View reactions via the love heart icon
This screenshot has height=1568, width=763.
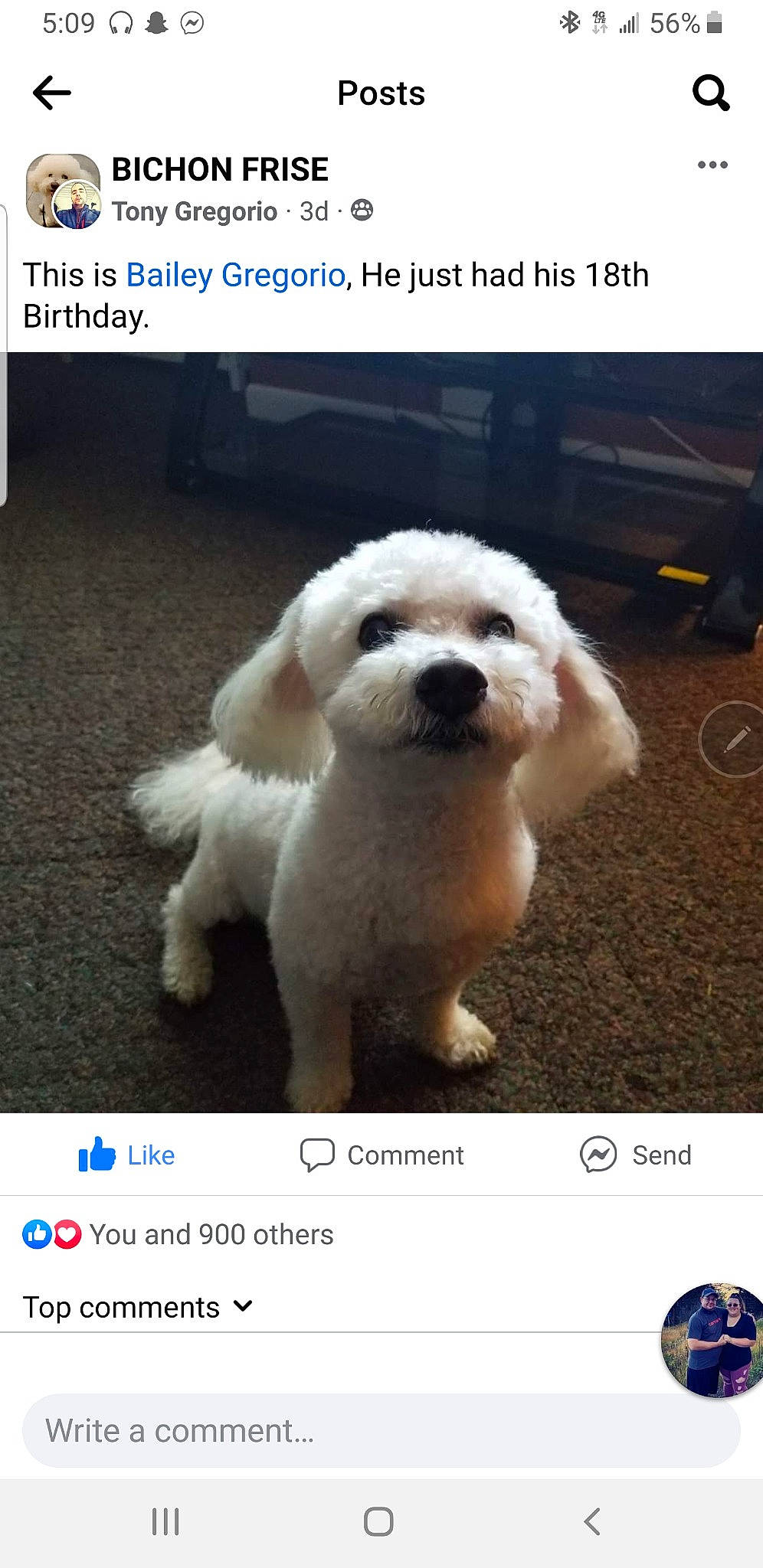[x=68, y=1234]
